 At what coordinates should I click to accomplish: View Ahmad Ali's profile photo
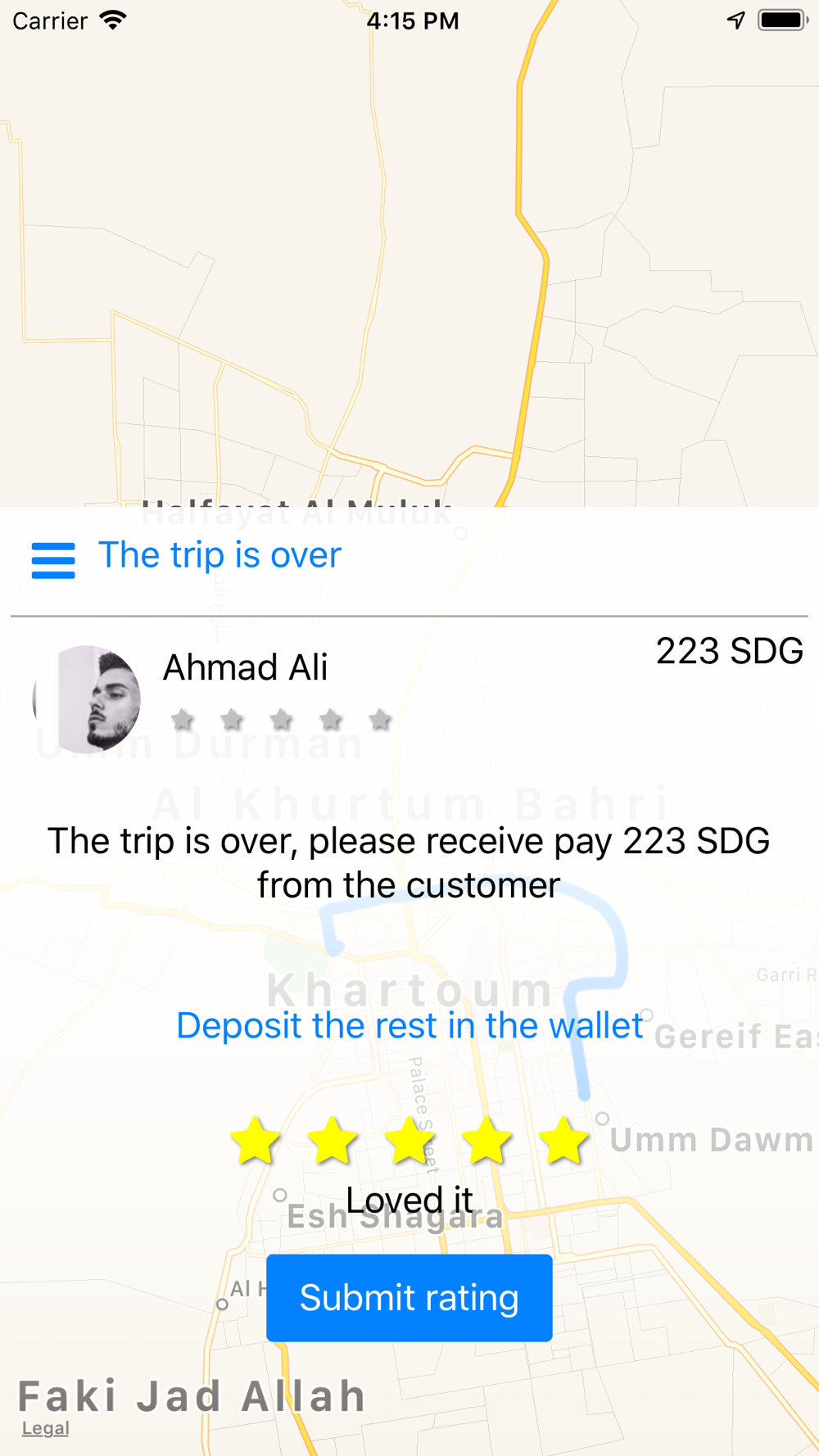[x=87, y=699]
